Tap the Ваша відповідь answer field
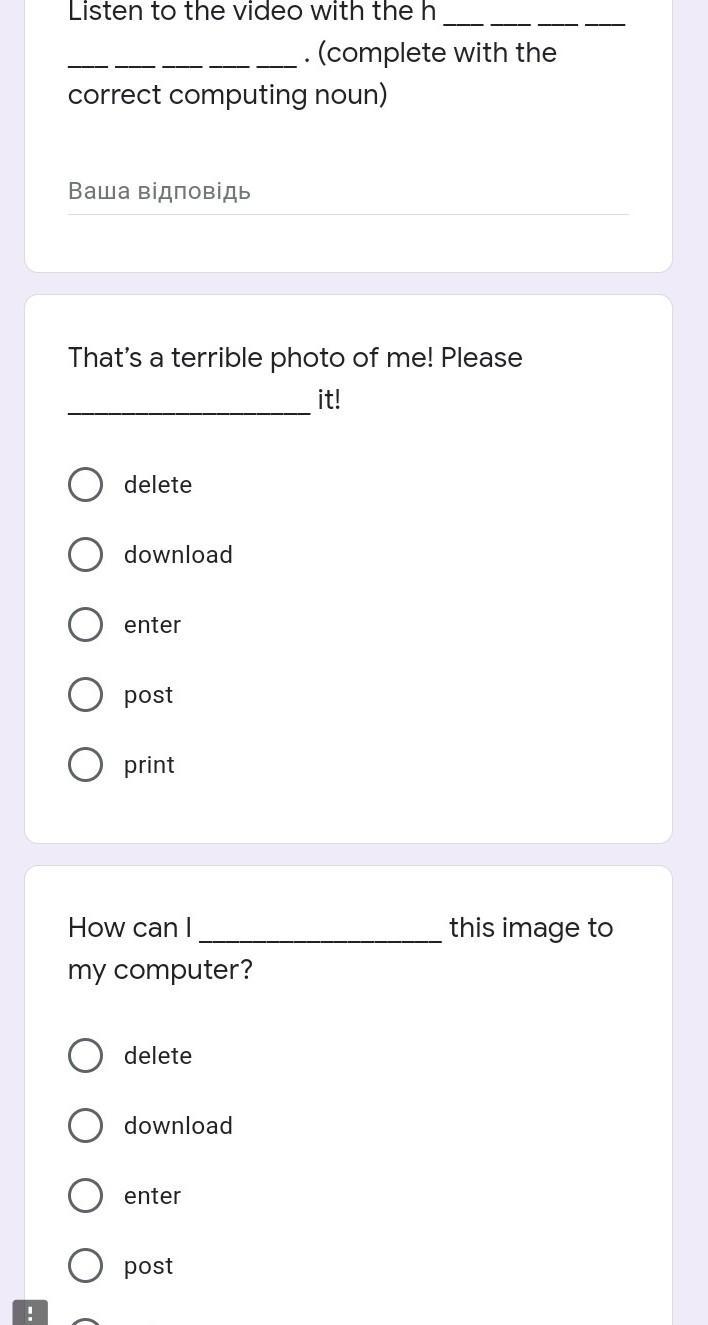Screen dimensions: 708x1325 point(348,191)
